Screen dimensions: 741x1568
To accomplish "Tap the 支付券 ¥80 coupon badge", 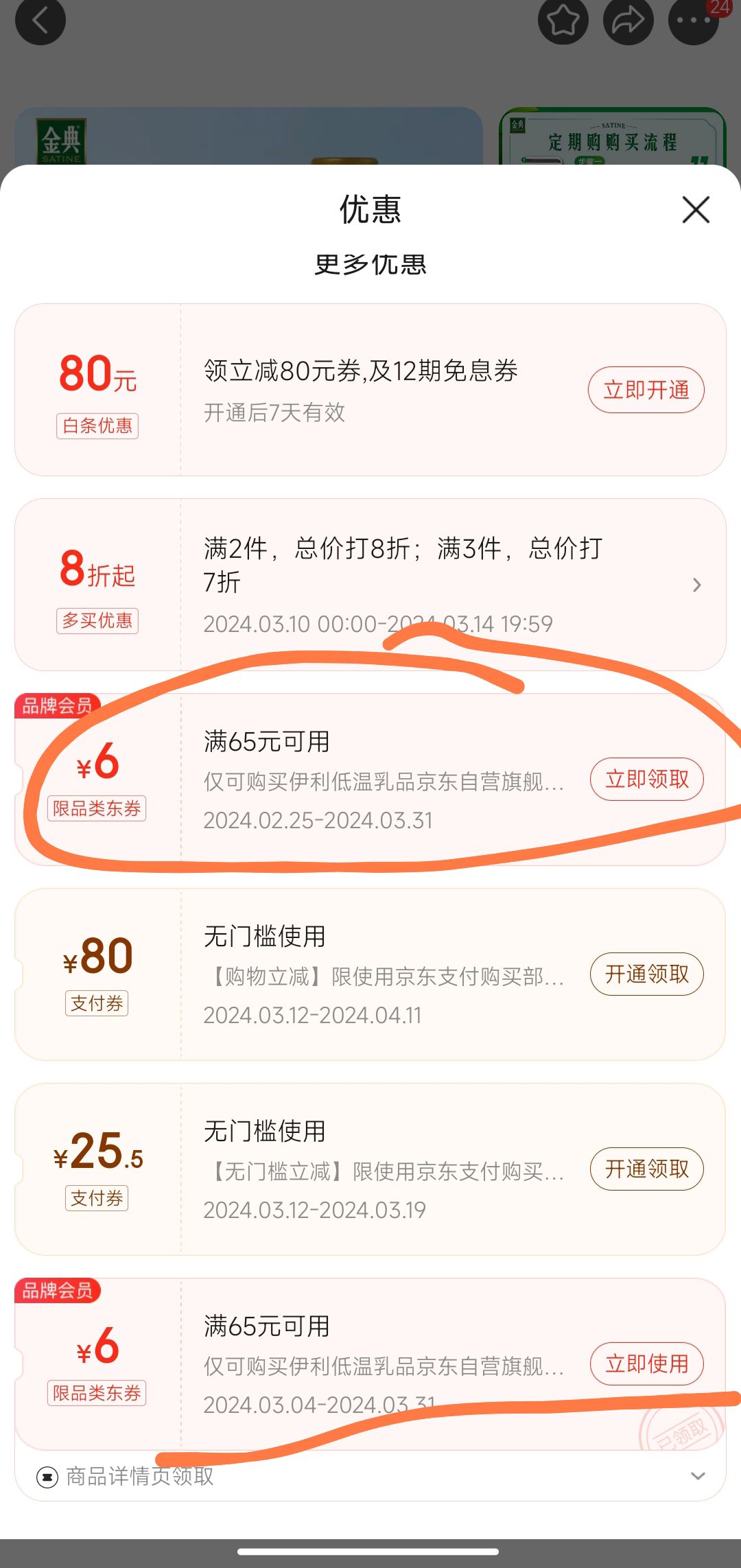I will 97,1004.
